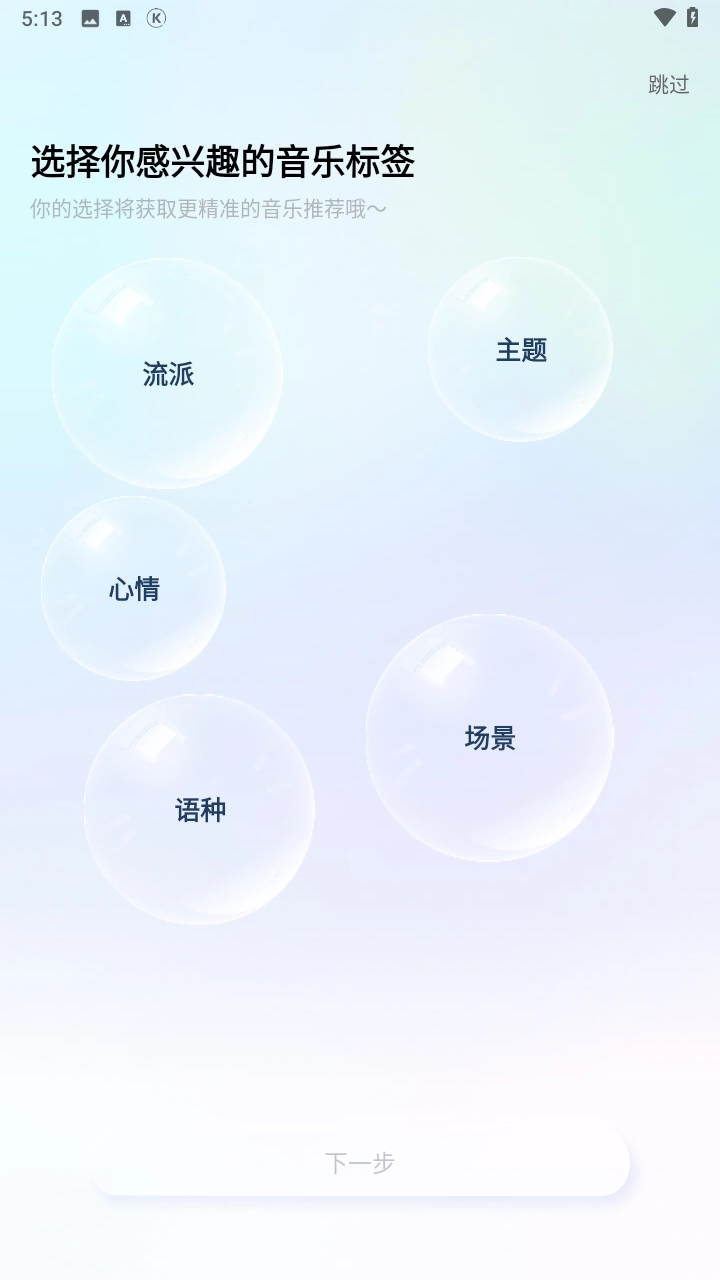The width and height of the screenshot is (720, 1280).
Task: Select the 场景 bubble
Action: pyautogui.click(x=490, y=738)
